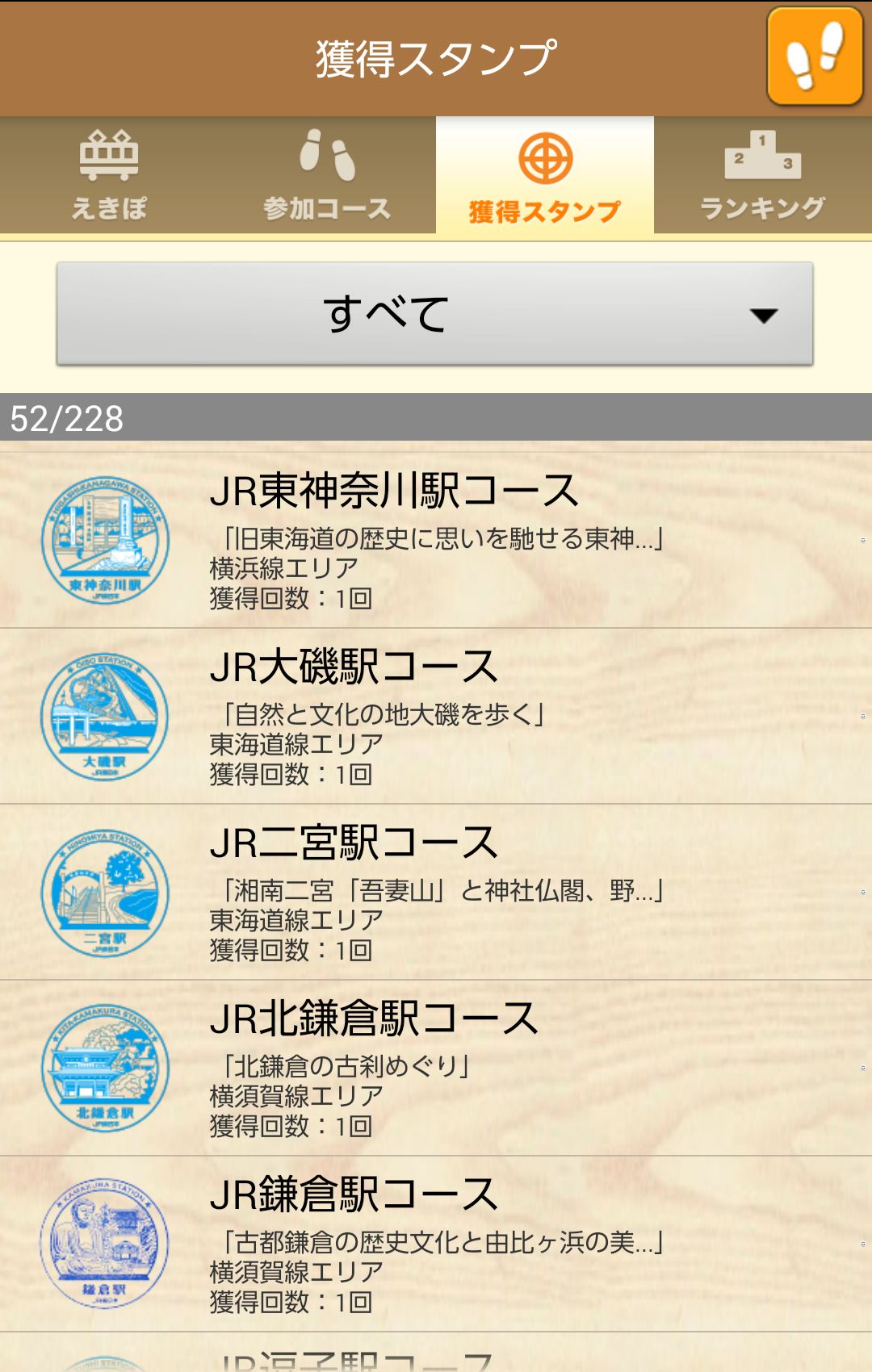Go to the ランキング tab
The image size is (872, 1372).
click(x=763, y=176)
